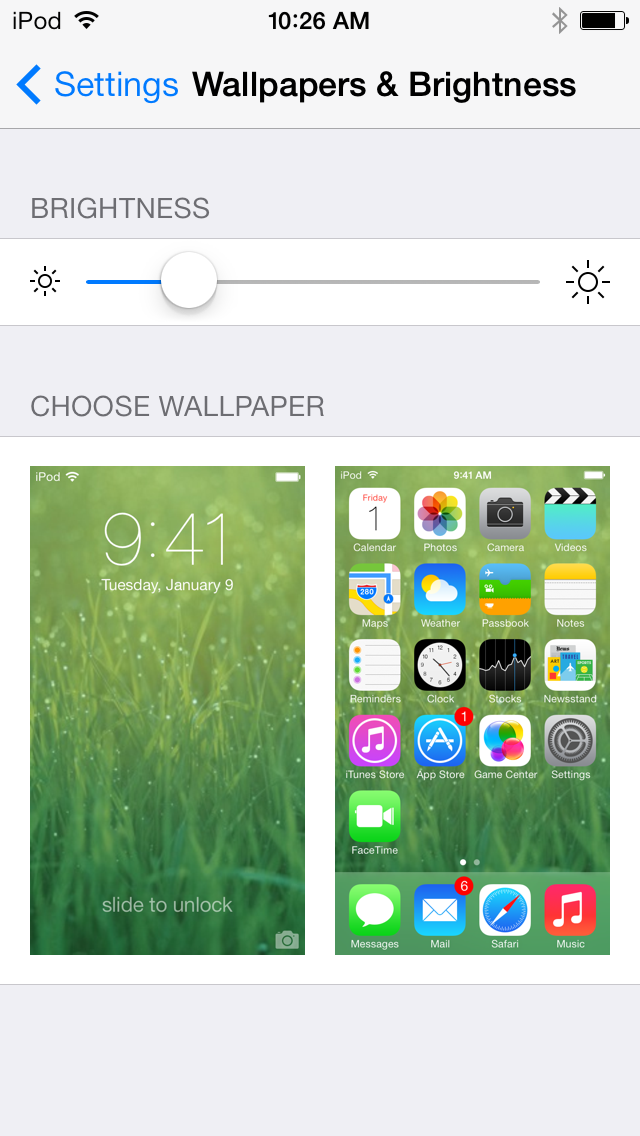Image resolution: width=640 pixels, height=1136 pixels.
Task: Open the lock screen wallpaper preview
Action: tap(167, 710)
